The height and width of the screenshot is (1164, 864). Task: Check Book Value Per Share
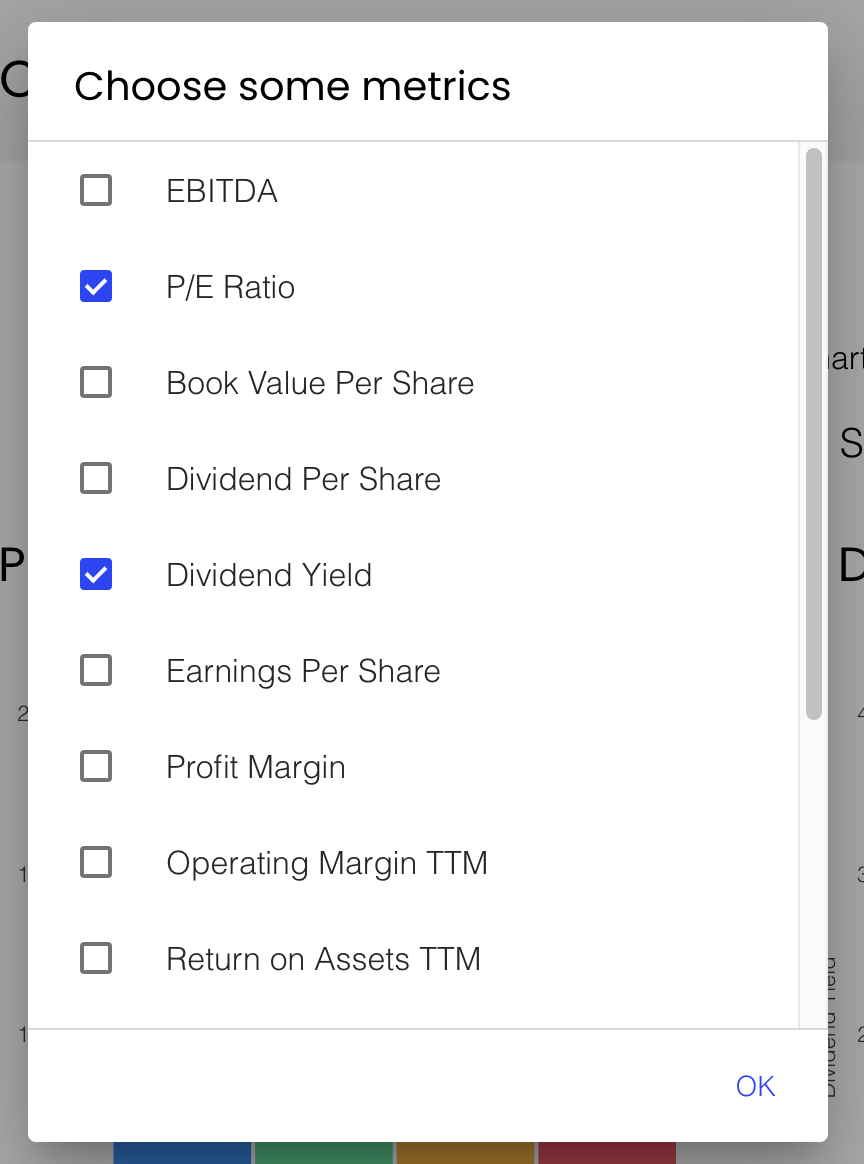pyautogui.click(x=96, y=382)
